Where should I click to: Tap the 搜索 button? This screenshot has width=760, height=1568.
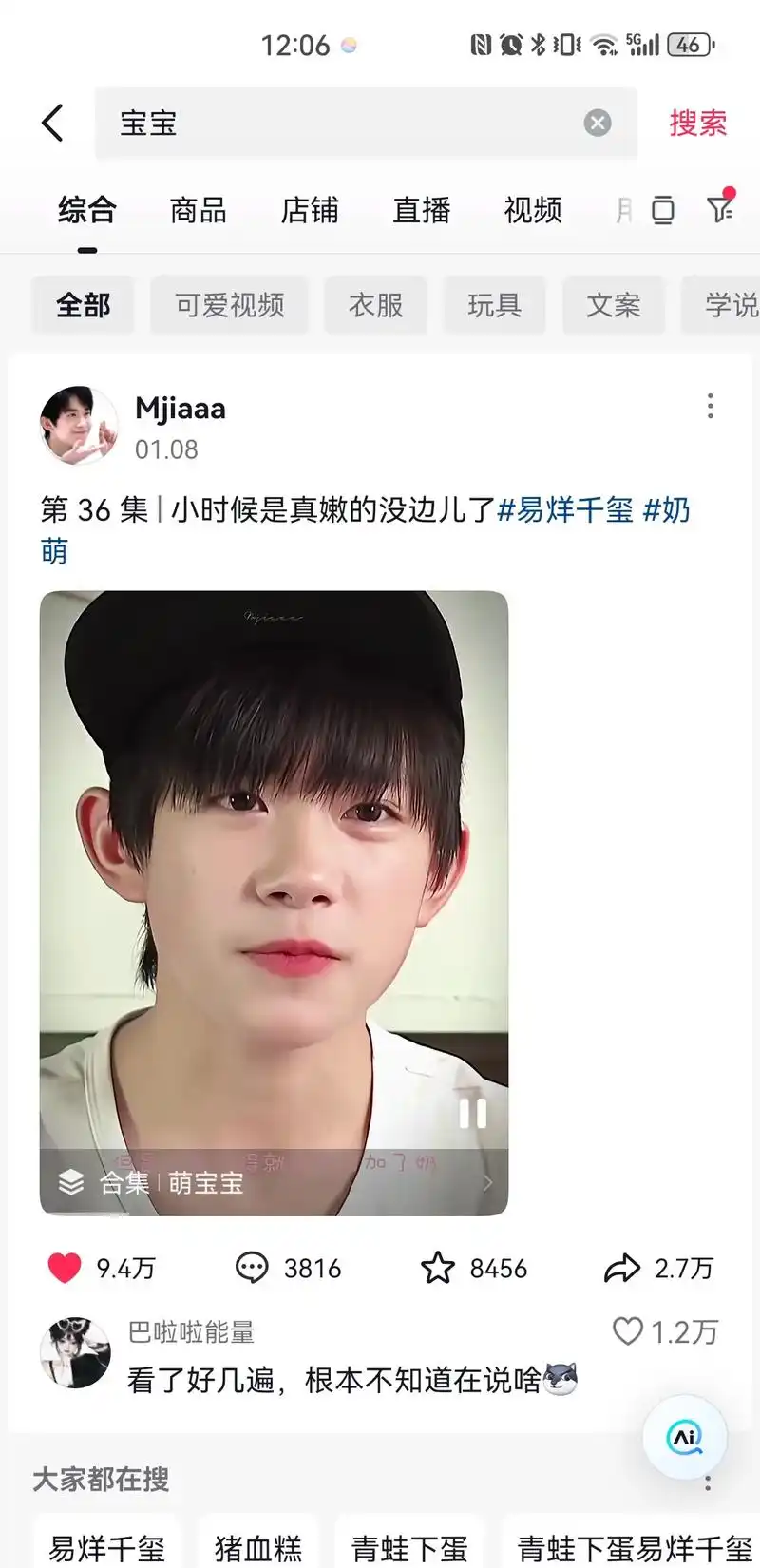coord(697,124)
